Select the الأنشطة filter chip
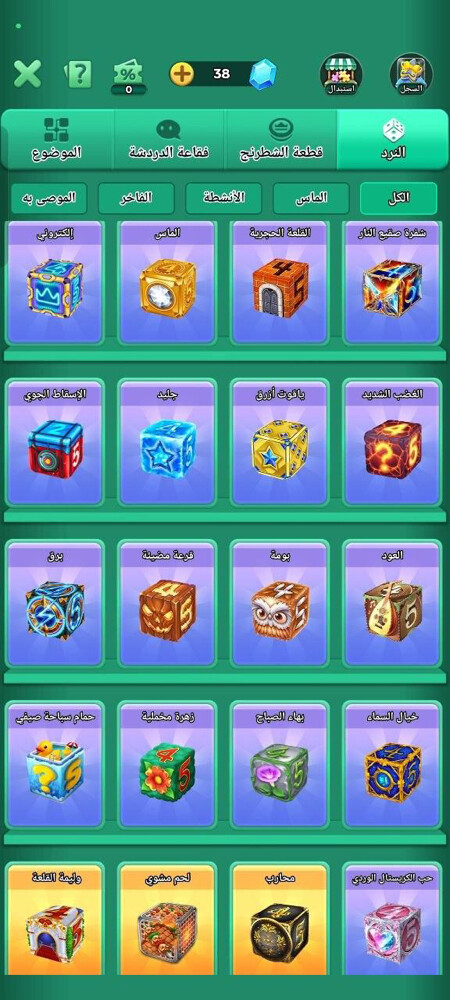 224,198
